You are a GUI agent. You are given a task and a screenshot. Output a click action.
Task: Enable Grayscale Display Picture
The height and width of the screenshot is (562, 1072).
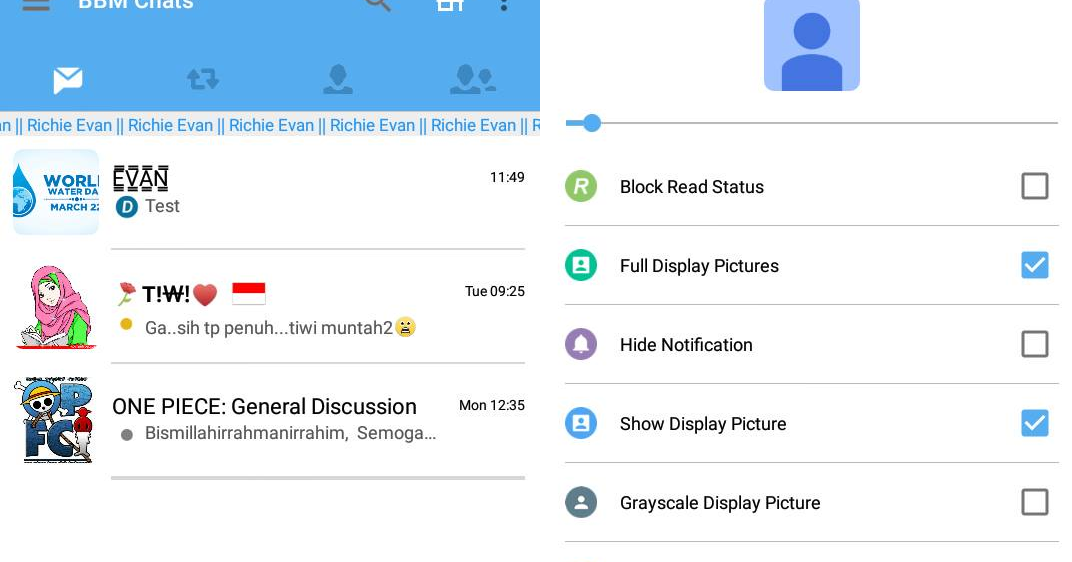pyautogui.click(x=1034, y=502)
